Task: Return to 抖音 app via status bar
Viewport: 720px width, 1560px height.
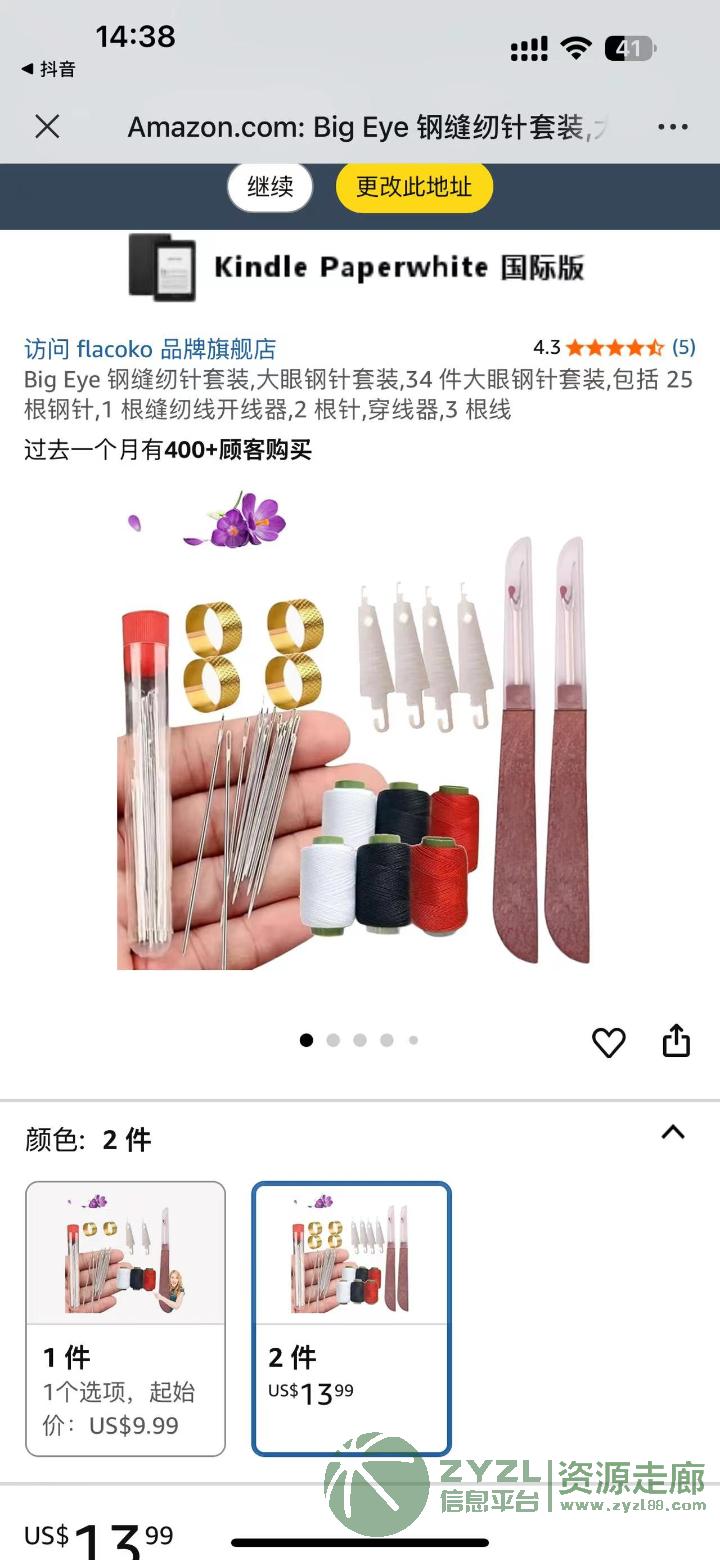Action: click(x=48, y=69)
